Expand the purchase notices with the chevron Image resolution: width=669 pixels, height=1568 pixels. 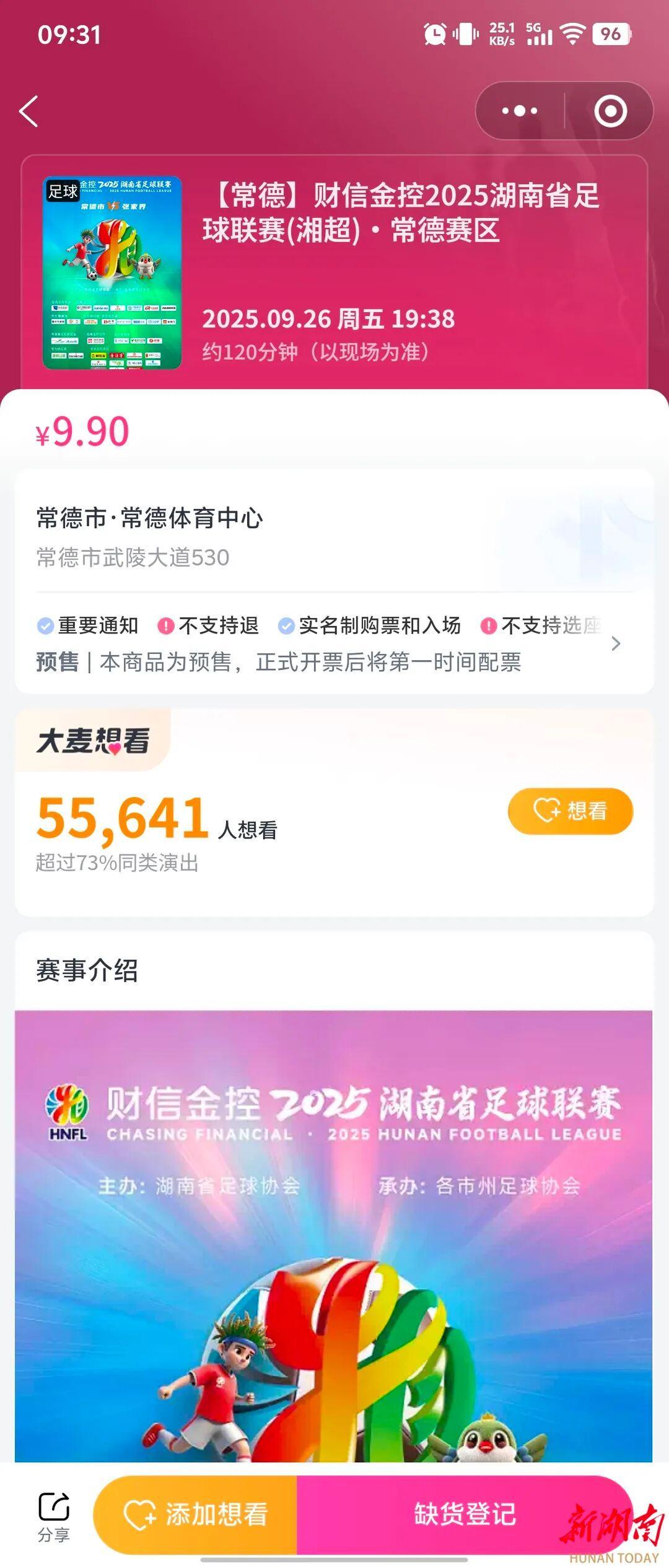coord(615,643)
